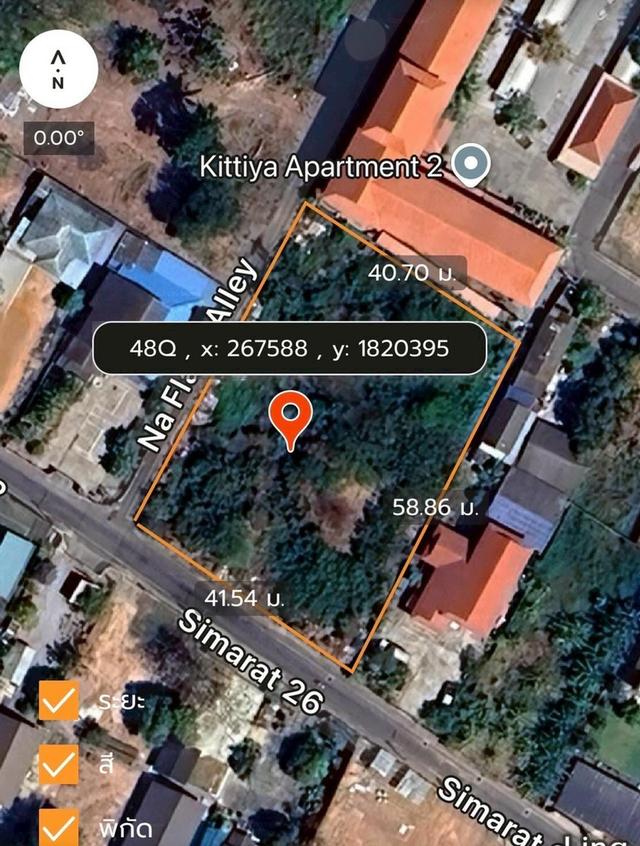
Task: Open the Kittiya Apartment 2 place marker
Action: 469,165
